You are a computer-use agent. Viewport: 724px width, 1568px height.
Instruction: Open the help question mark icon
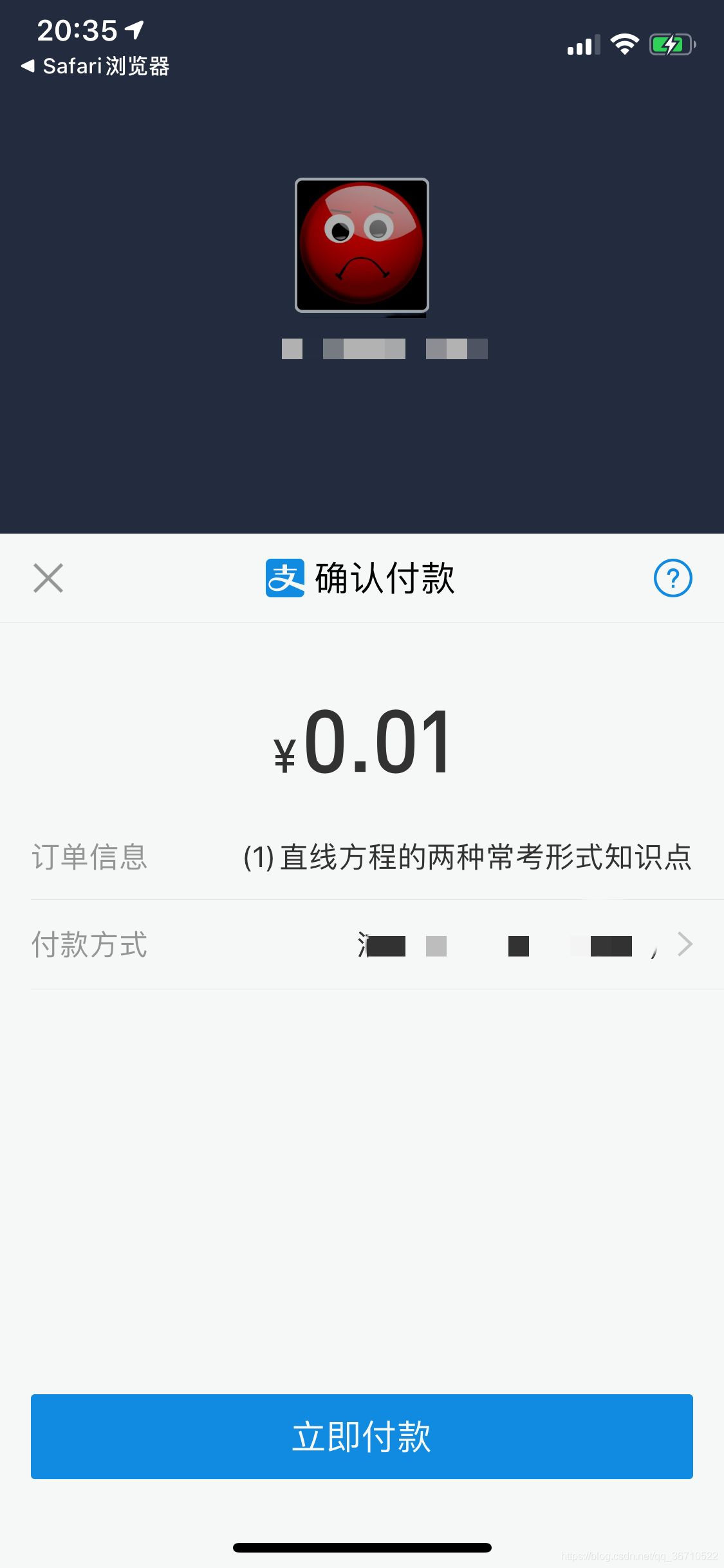(673, 578)
